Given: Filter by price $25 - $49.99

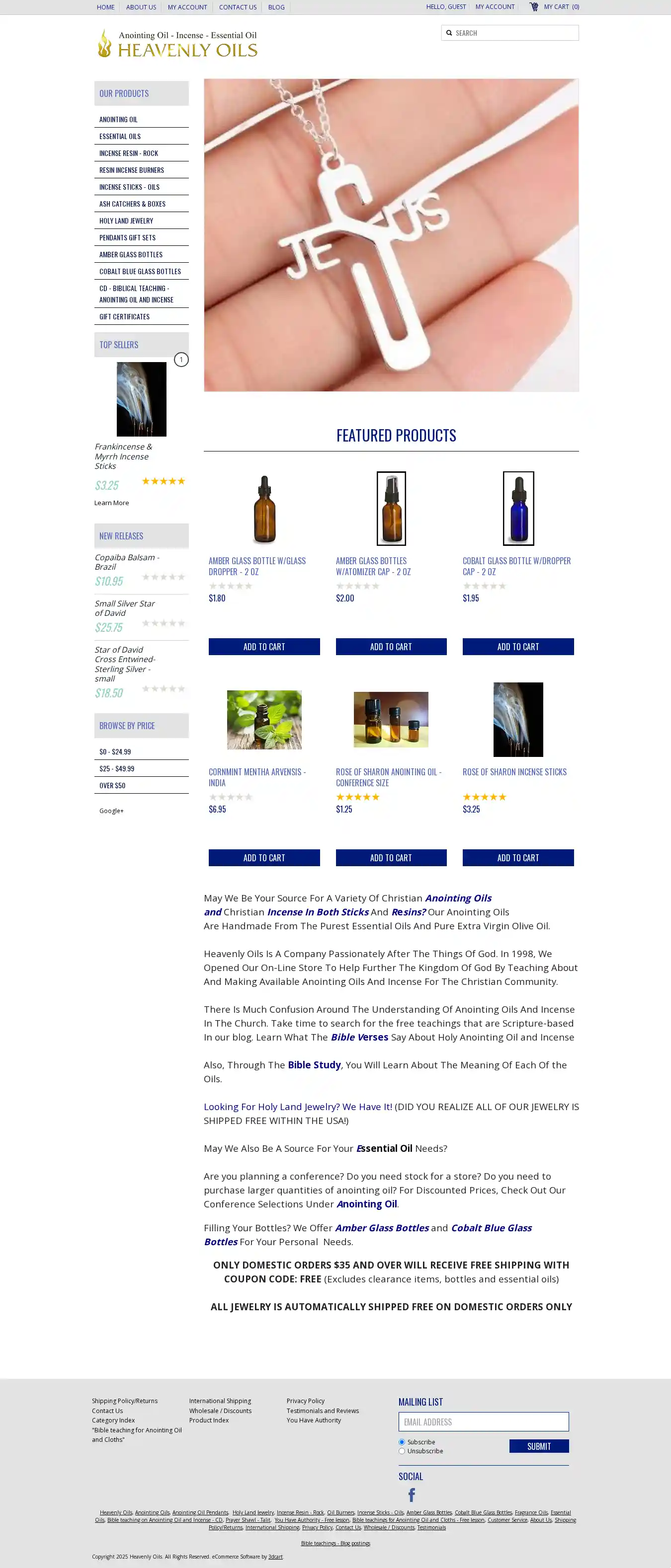Looking at the screenshot, I should pos(117,769).
